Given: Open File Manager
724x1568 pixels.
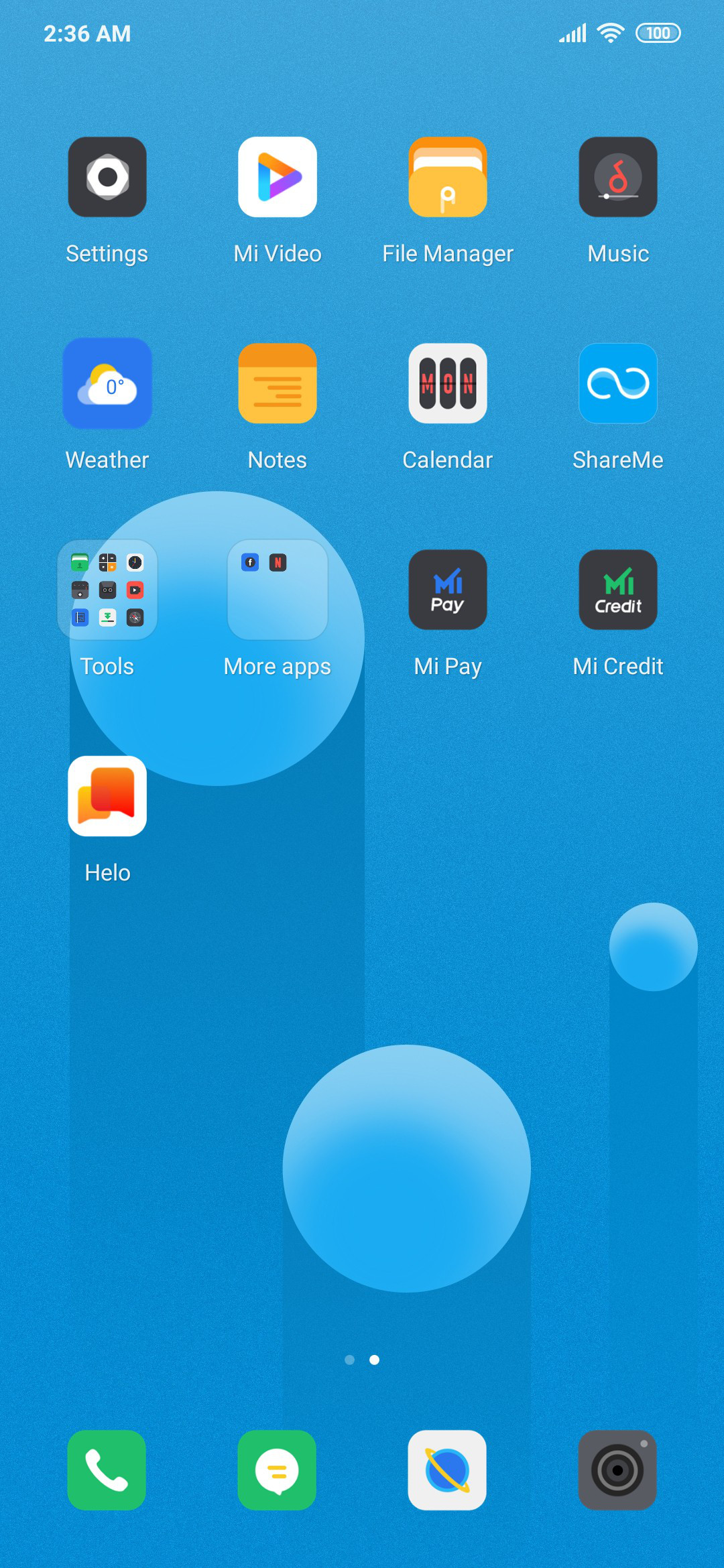Looking at the screenshot, I should click(448, 177).
